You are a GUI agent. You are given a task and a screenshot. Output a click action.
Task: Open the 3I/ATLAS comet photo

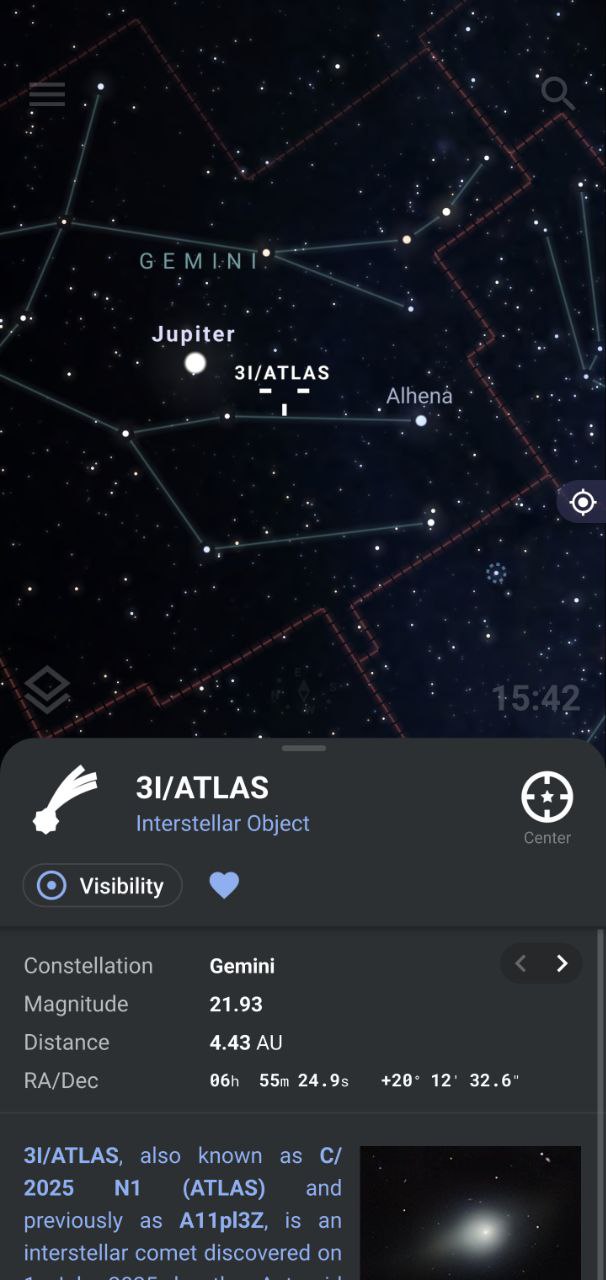click(470, 1212)
